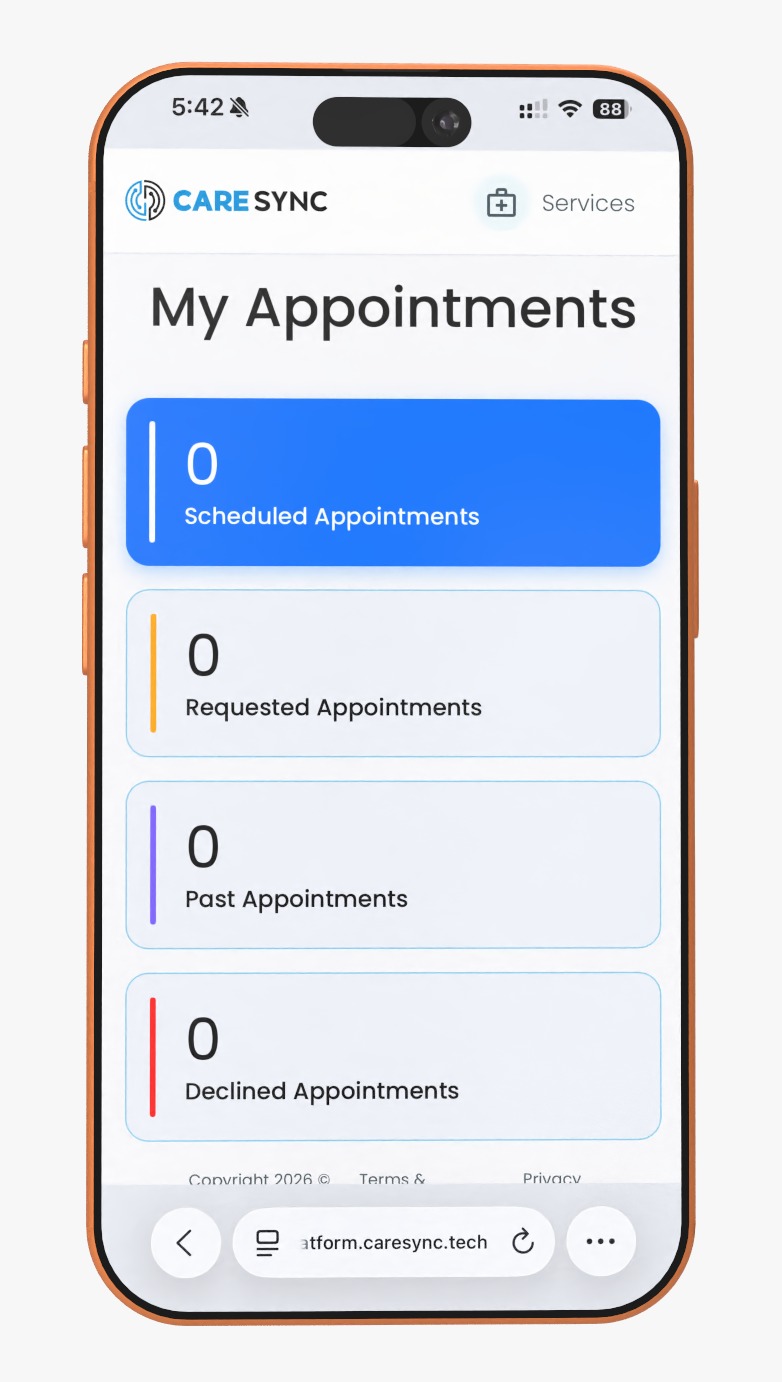This screenshot has height=1382, width=782.
Task: Open Services via the medical kit icon
Action: coord(501,202)
